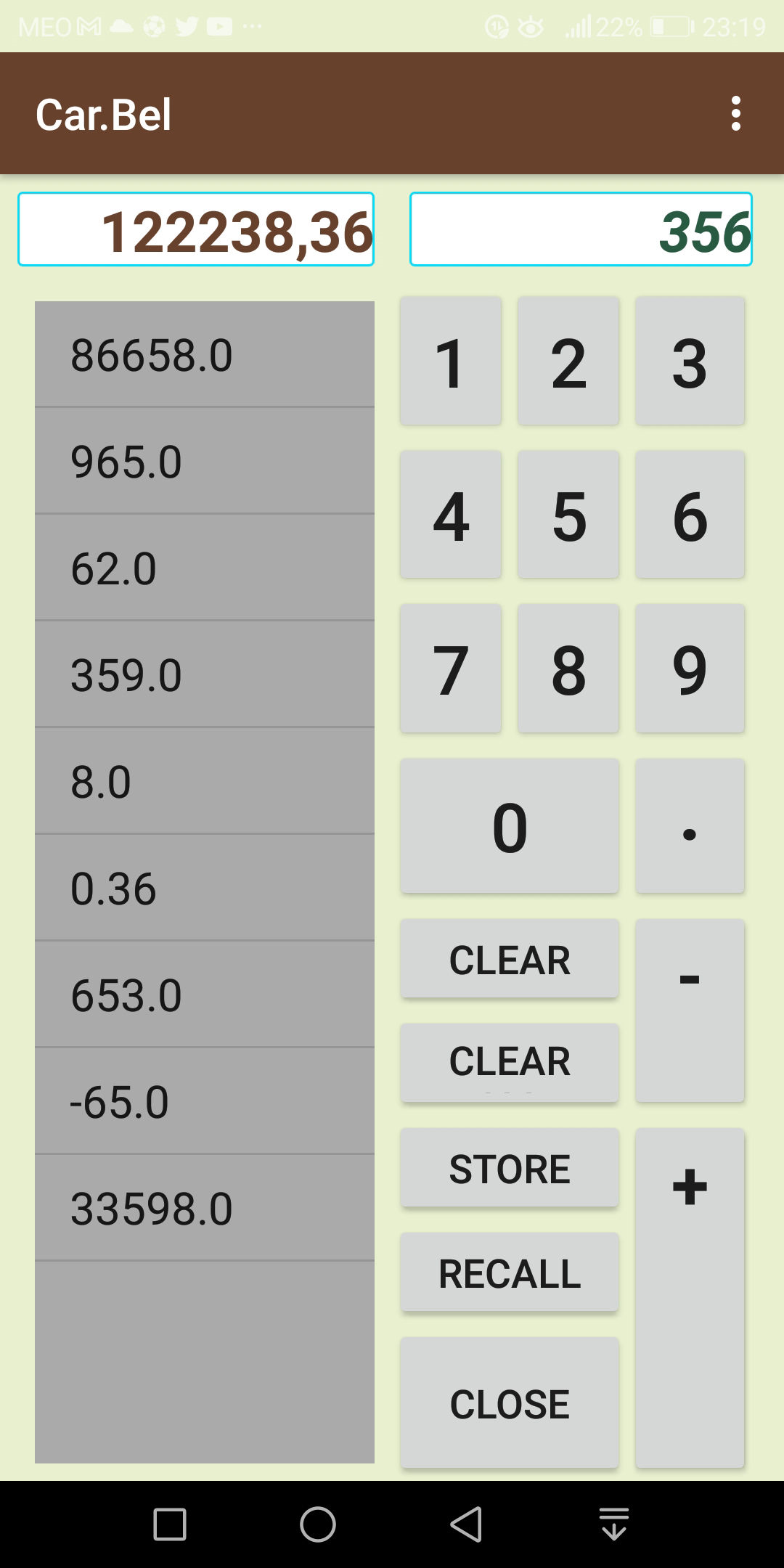Image resolution: width=784 pixels, height=1568 pixels.
Task: Enter digit 8
Action: [568, 669]
